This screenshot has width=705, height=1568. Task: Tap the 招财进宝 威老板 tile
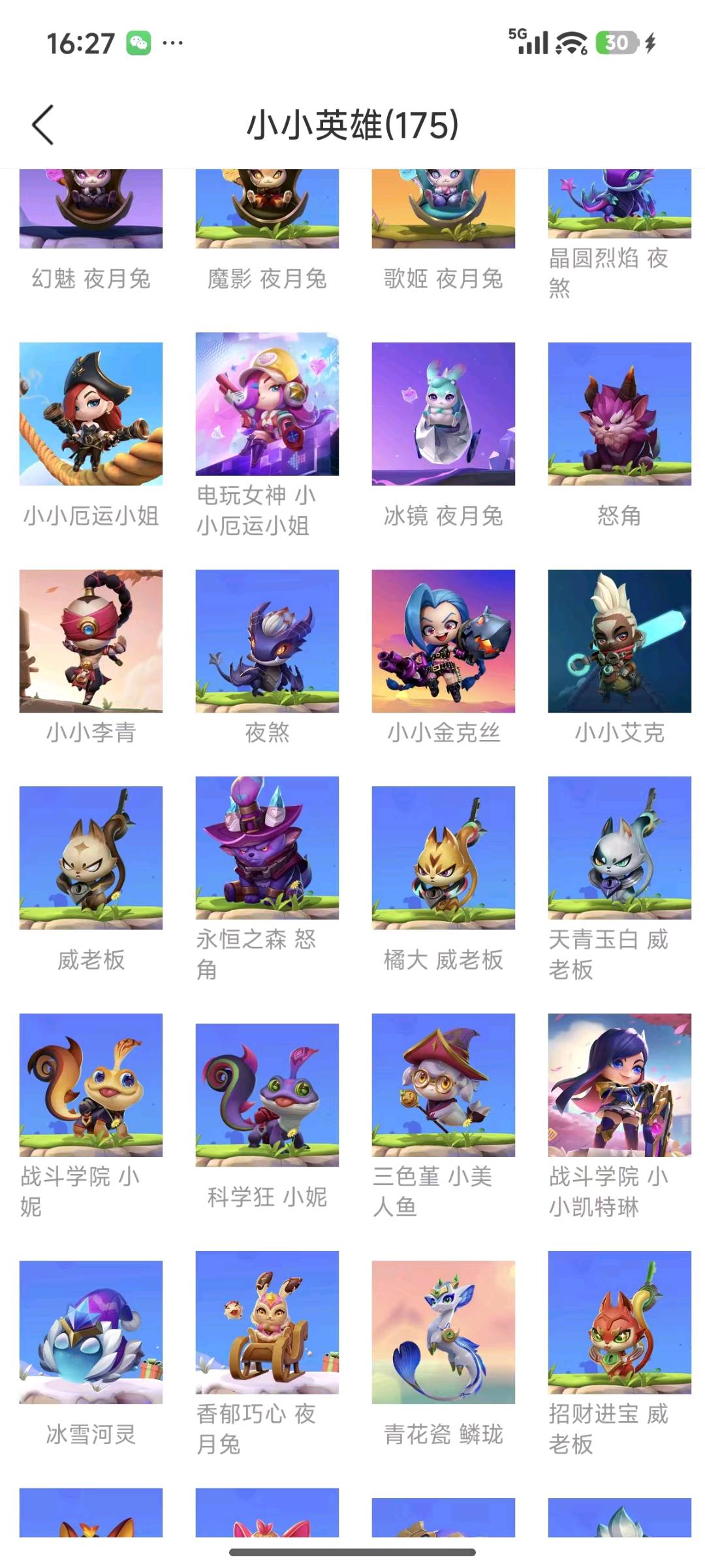pos(619,1322)
